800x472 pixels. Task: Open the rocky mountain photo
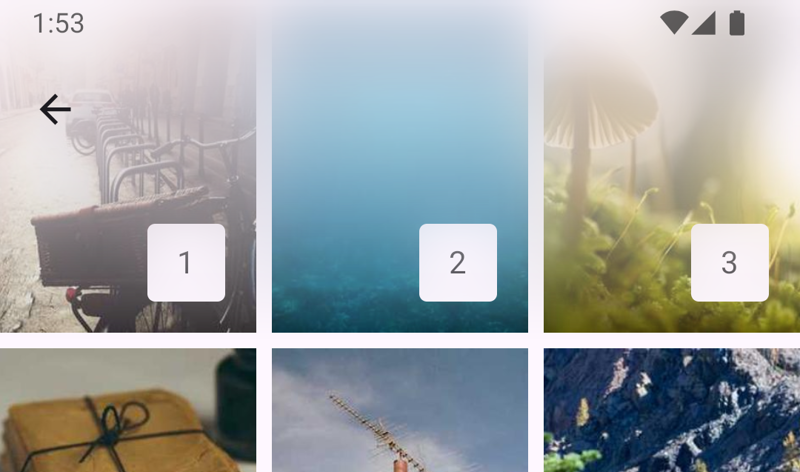[671, 411]
